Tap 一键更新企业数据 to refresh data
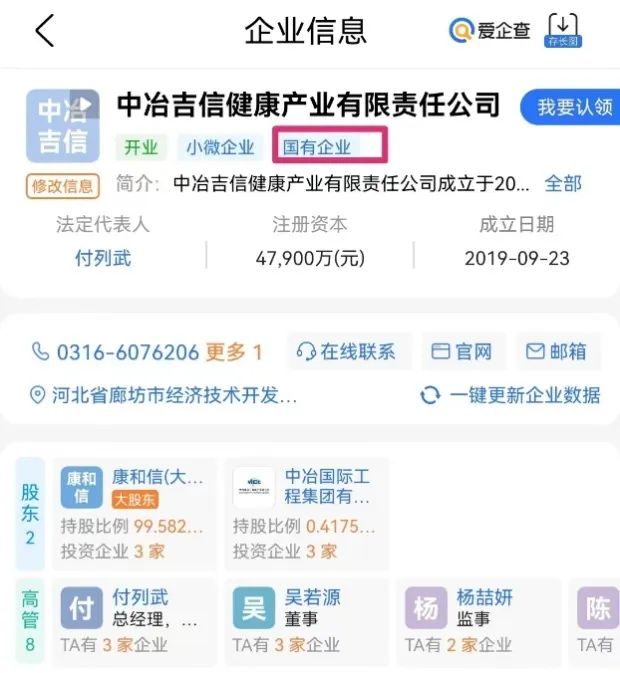 511,395
